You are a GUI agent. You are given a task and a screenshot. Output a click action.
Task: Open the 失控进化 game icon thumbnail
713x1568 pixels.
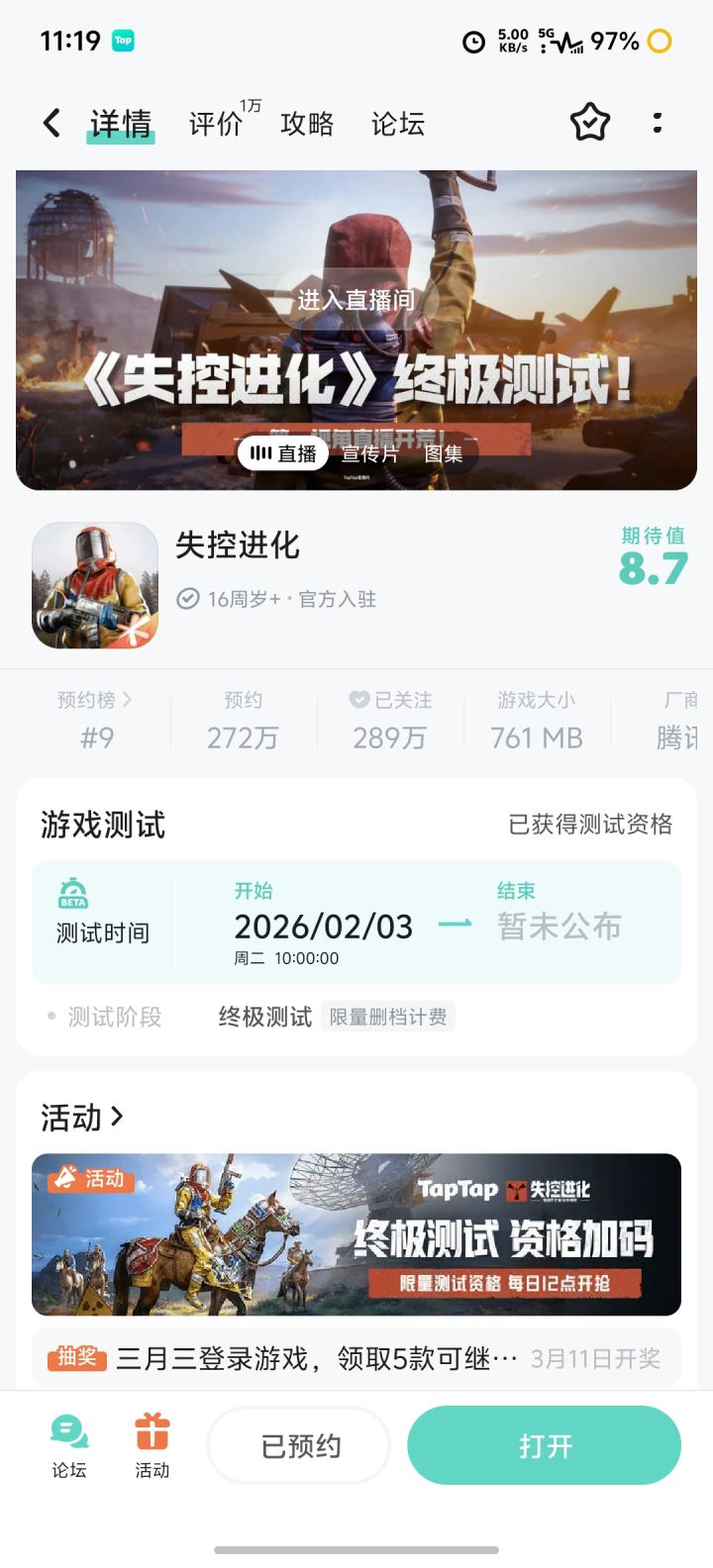94,586
